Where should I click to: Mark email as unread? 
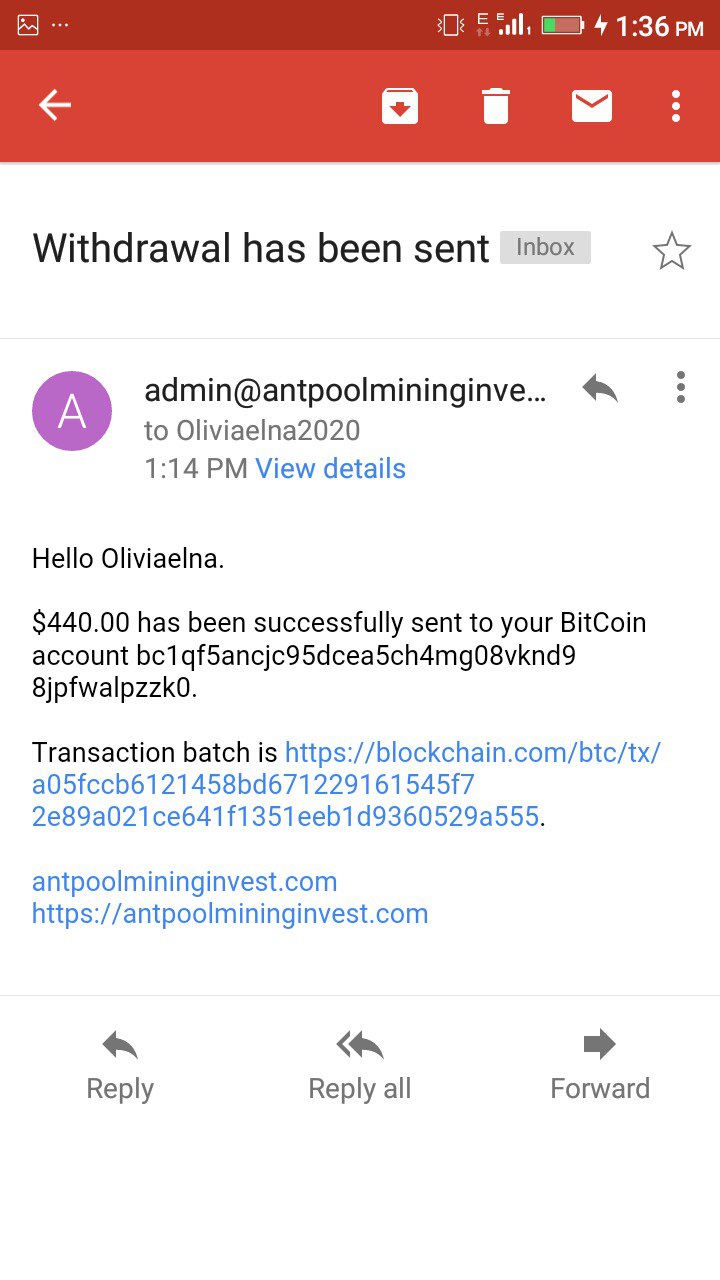click(x=592, y=105)
